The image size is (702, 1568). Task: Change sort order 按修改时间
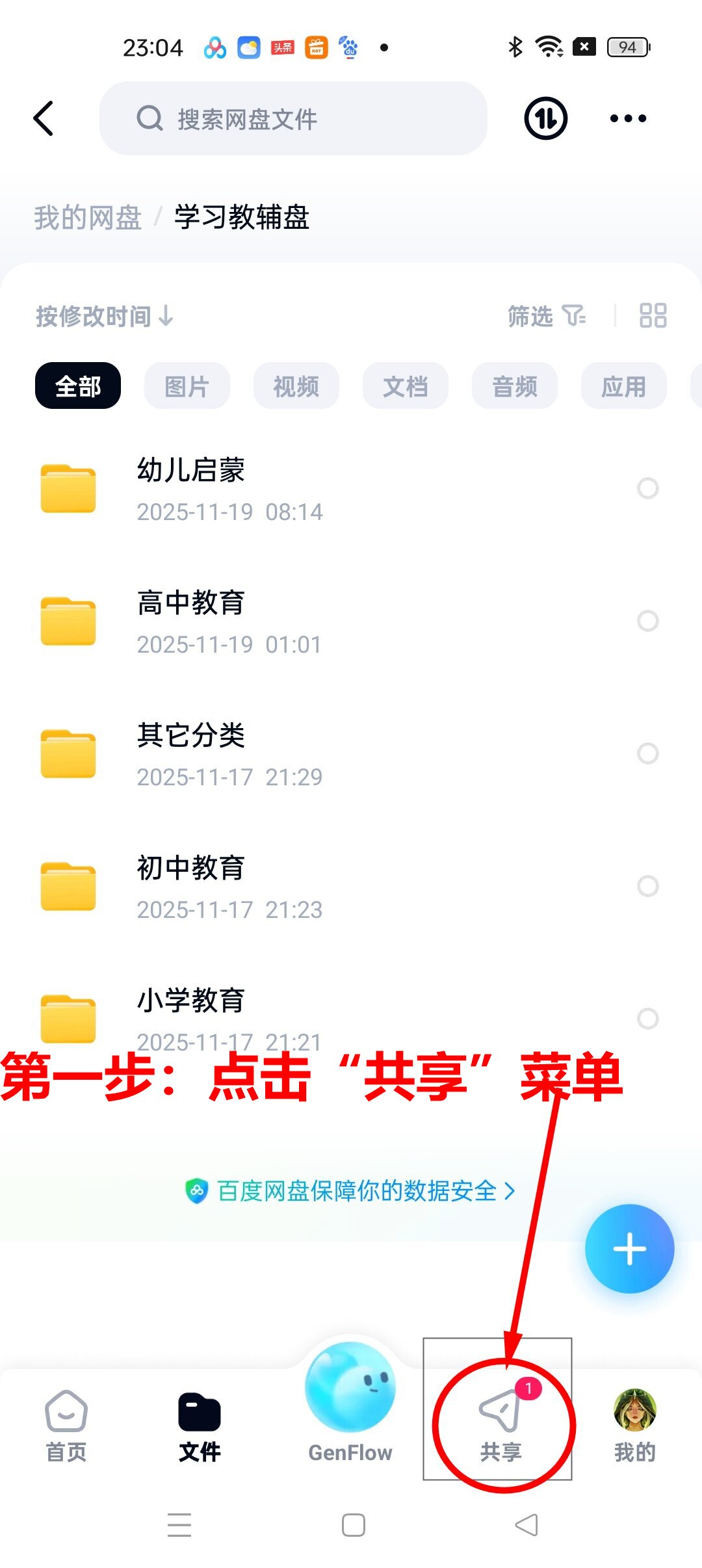(104, 317)
